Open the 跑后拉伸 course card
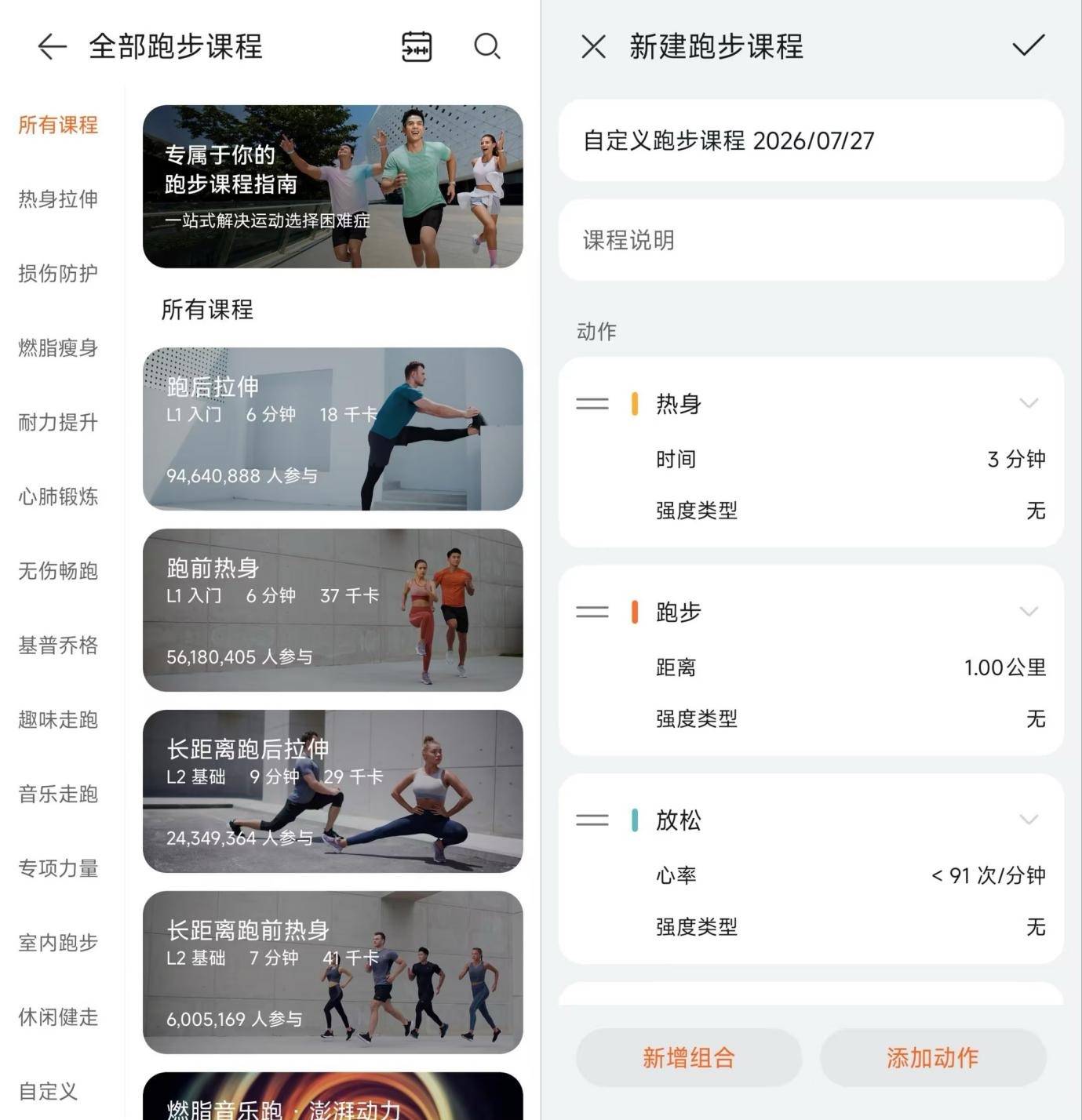The image size is (1082, 1120). [333, 429]
